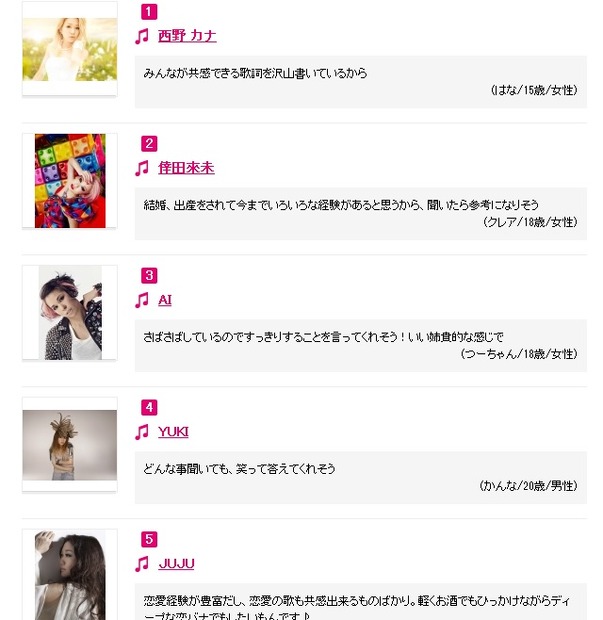Open the AI artist link

click(x=165, y=300)
